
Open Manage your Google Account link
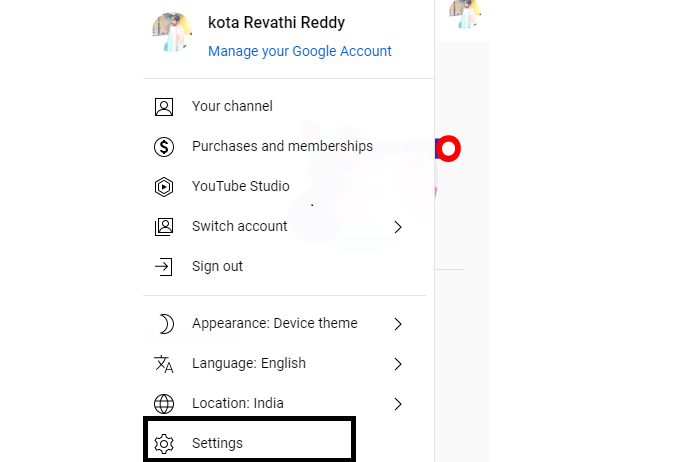coord(299,51)
